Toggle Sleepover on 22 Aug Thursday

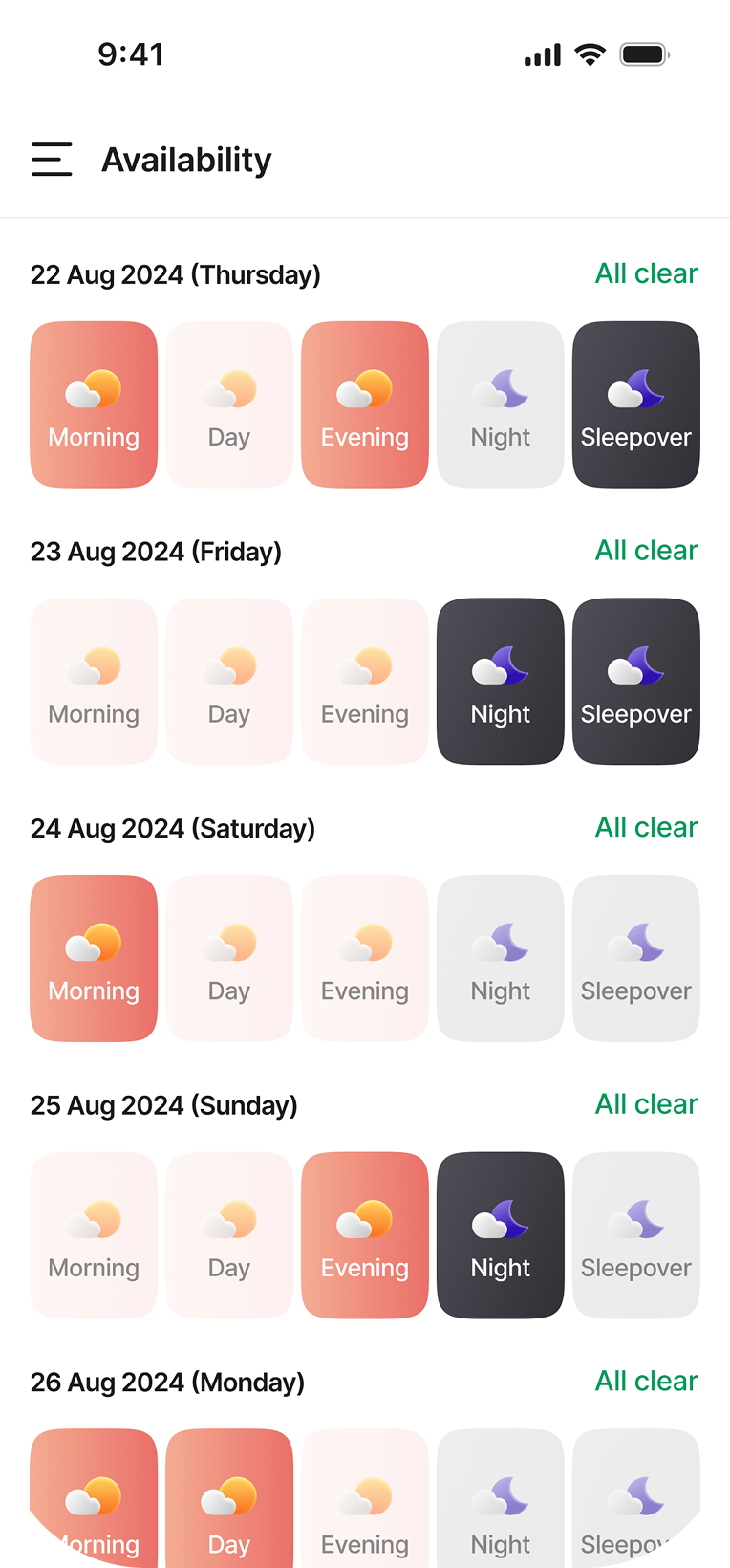point(636,404)
